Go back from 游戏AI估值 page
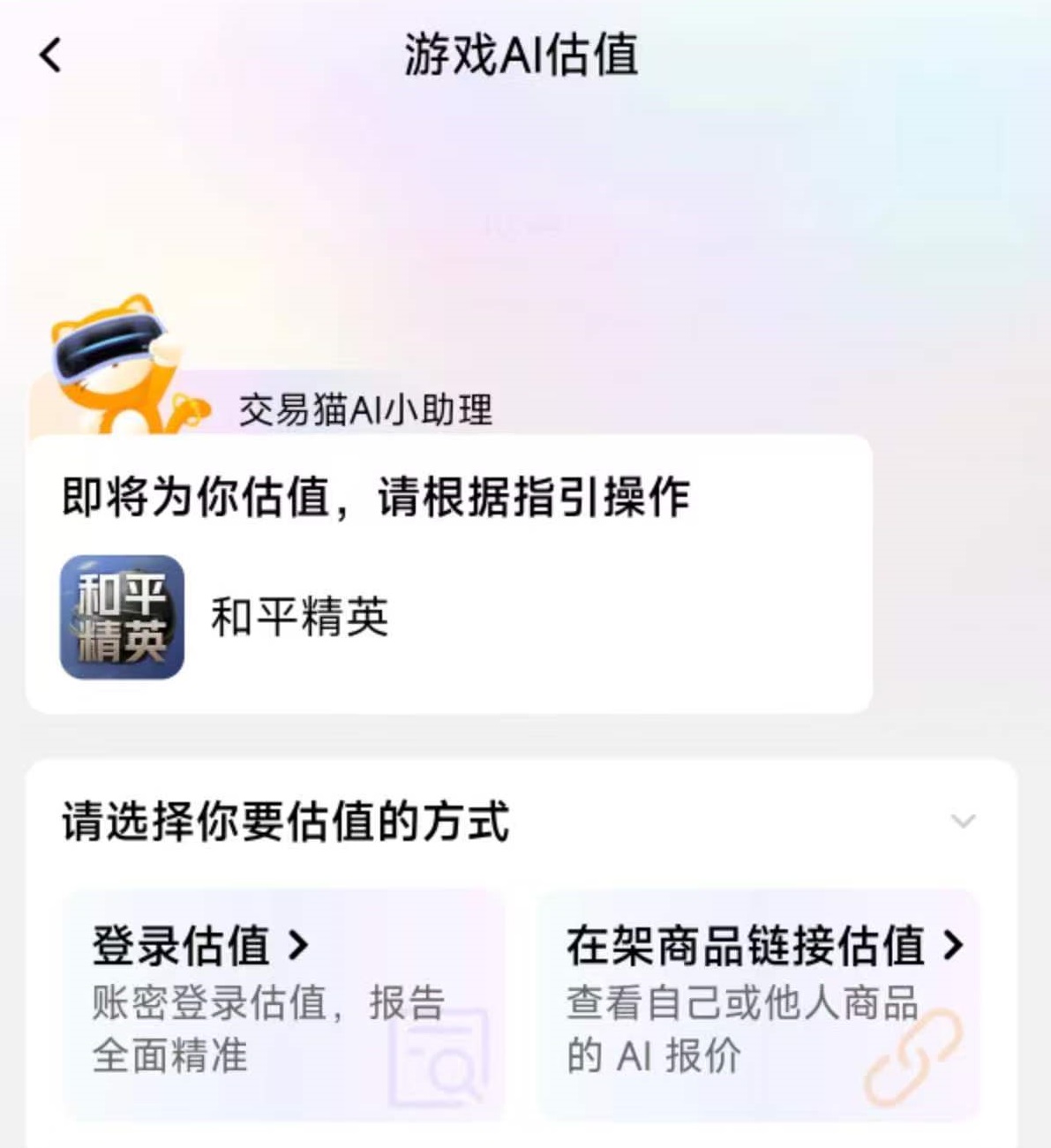Image resolution: width=1051 pixels, height=1148 pixels. point(51,55)
